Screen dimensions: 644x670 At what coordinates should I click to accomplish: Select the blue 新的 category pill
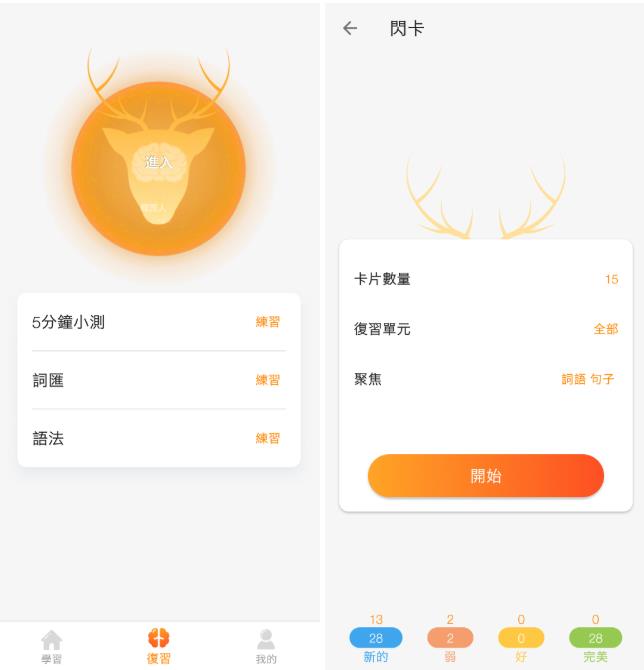tap(376, 638)
